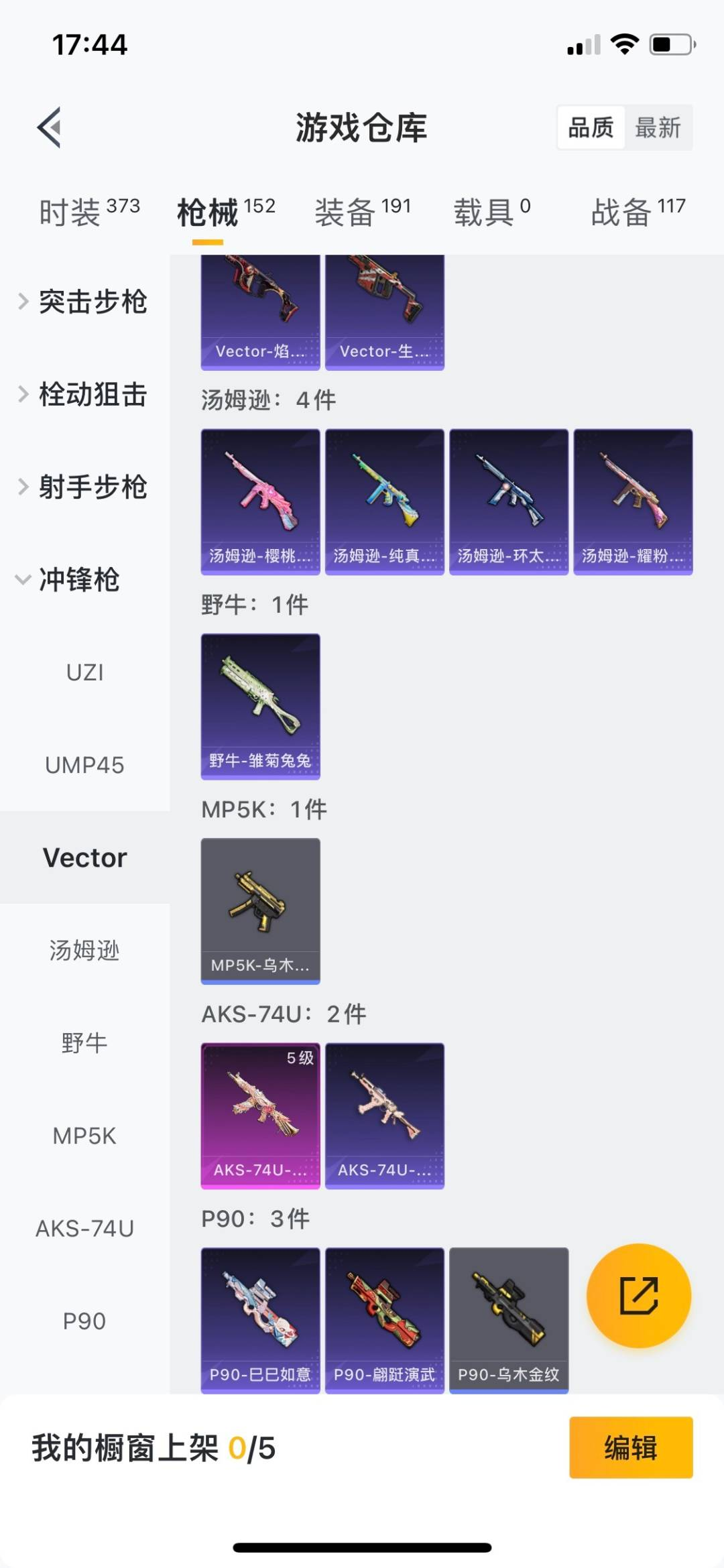
Task: Open the P90-乌木金纹 skin card
Action: tap(509, 1320)
